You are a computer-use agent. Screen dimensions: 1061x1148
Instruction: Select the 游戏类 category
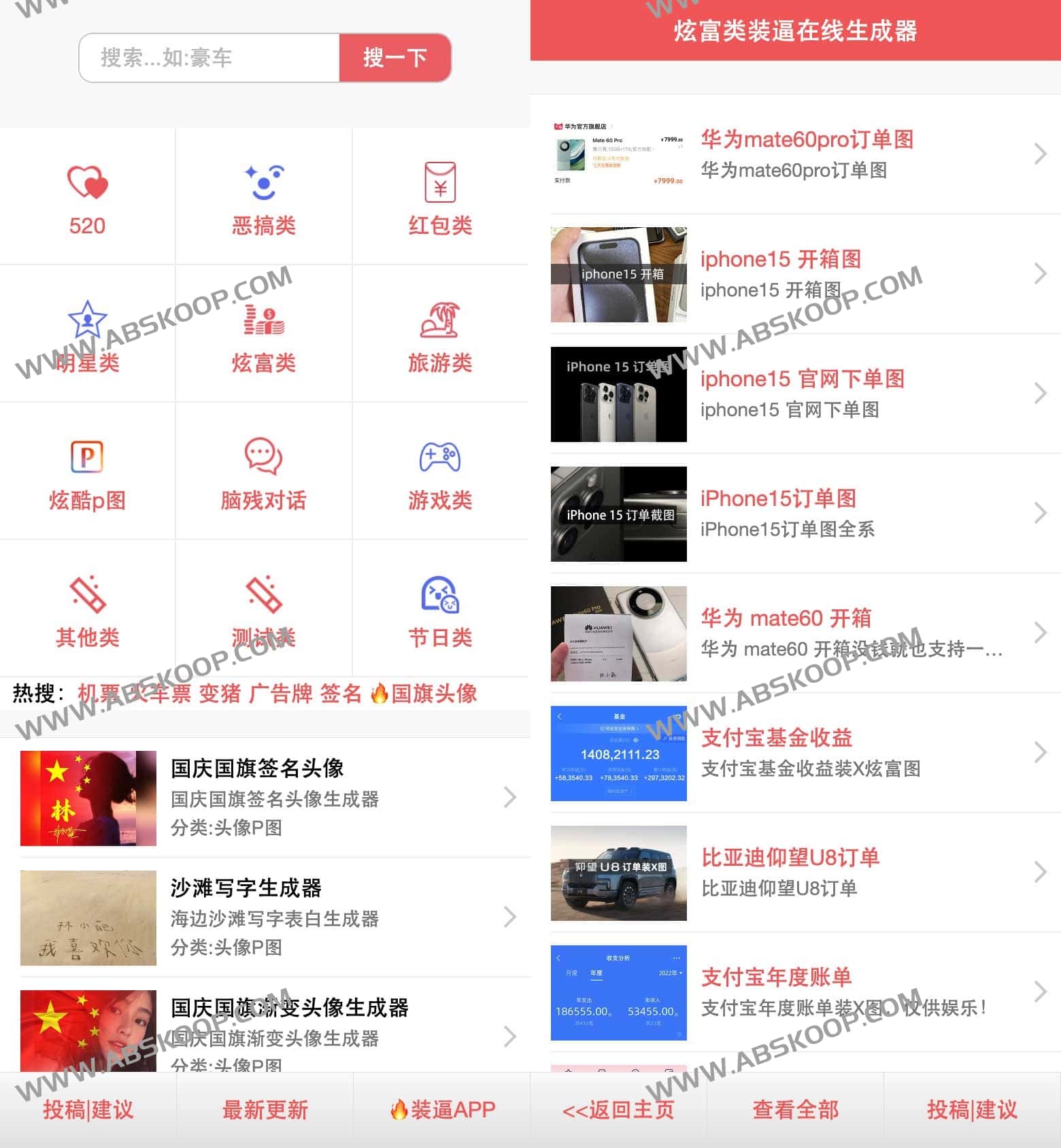[x=440, y=473]
